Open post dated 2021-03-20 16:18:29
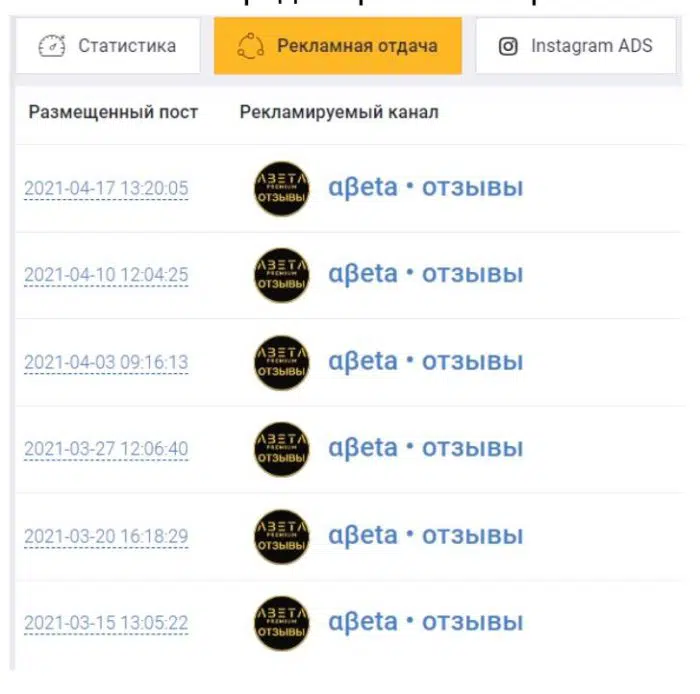 point(106,536)
